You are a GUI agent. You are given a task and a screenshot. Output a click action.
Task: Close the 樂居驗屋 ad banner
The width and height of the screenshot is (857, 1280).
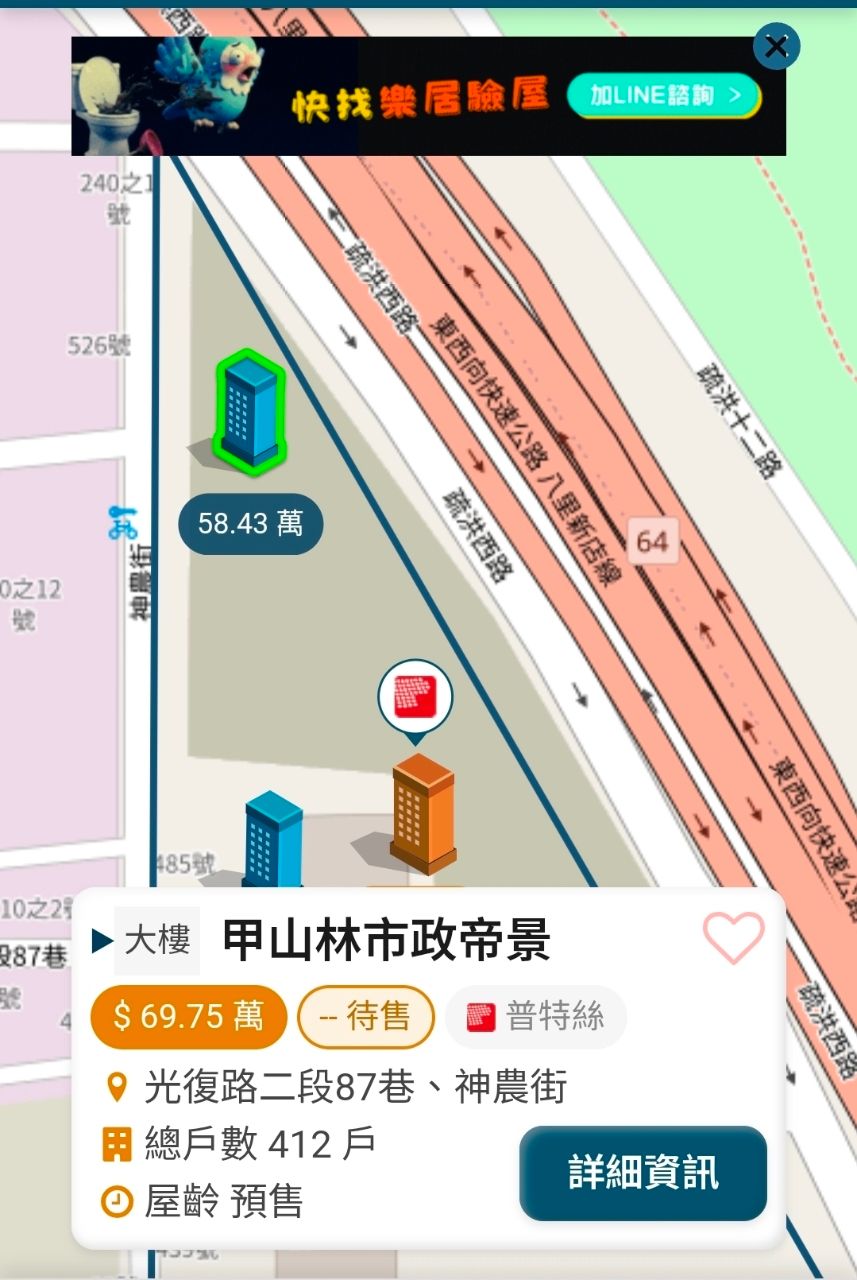[x=776, y=46]
